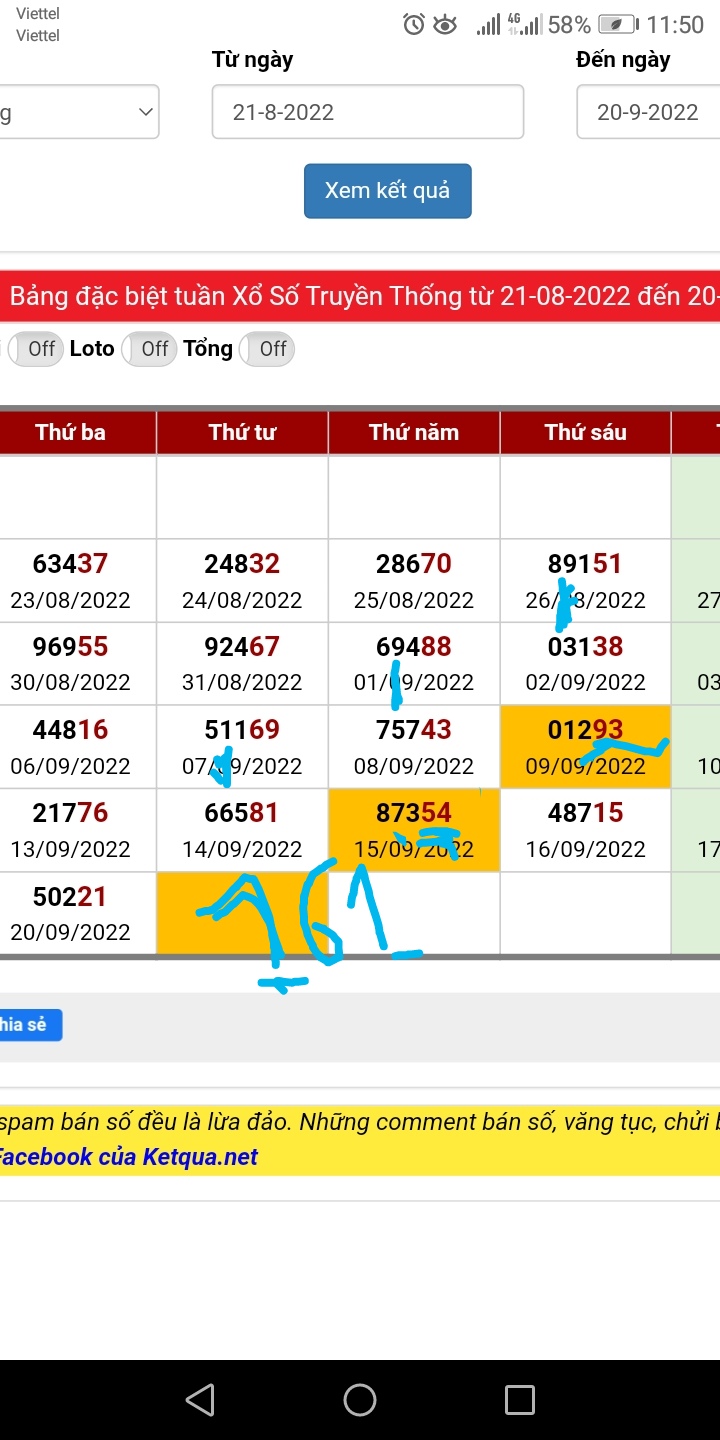Go back with the system back button
720x1440 pixels.
pyautogui.click(x=200, y=1399)
